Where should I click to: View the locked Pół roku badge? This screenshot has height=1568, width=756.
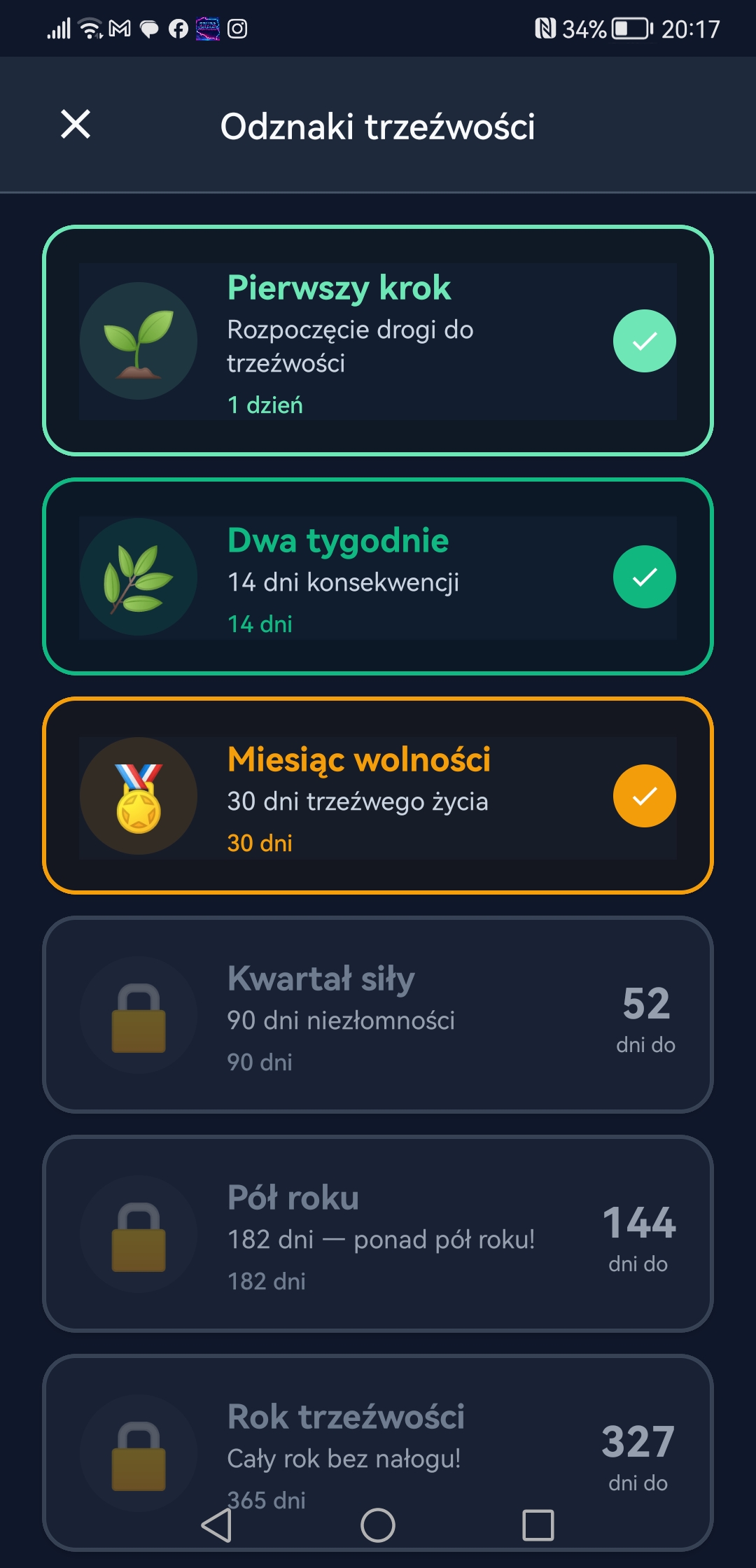click(378, 1233)
